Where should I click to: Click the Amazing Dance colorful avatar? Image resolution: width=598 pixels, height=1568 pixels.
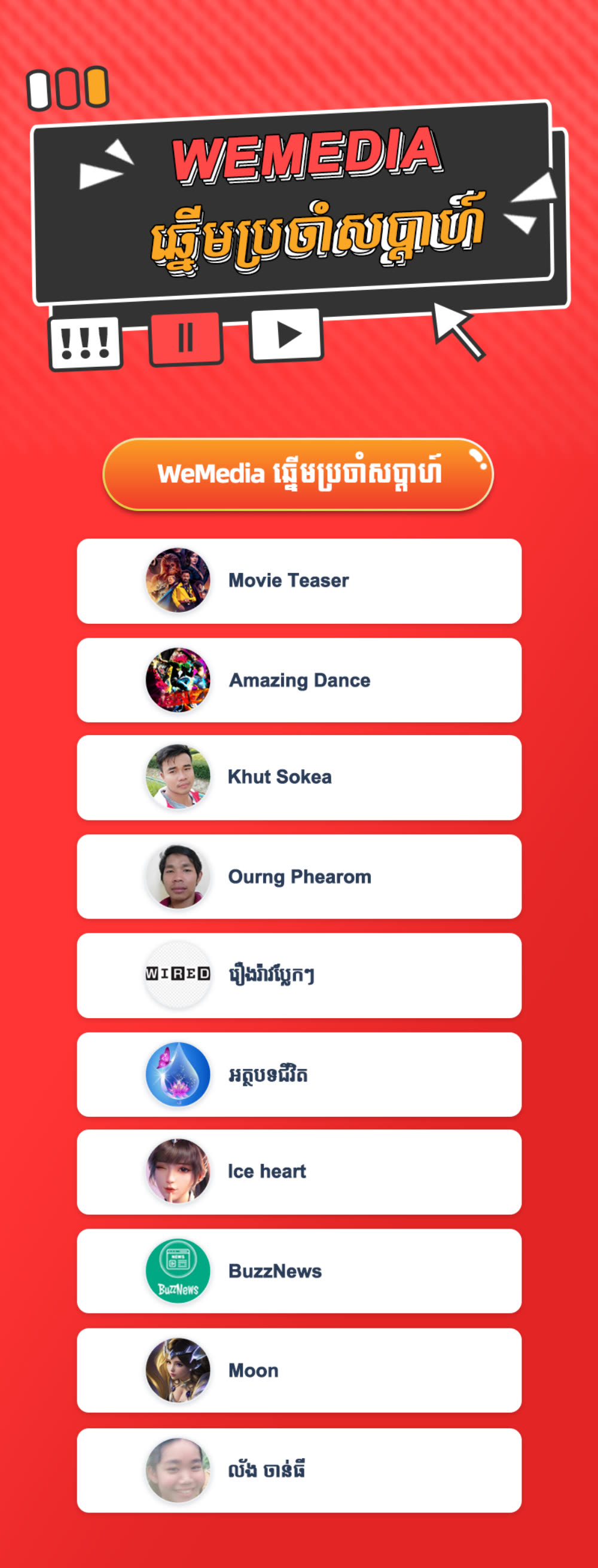[x=178, y=679]
